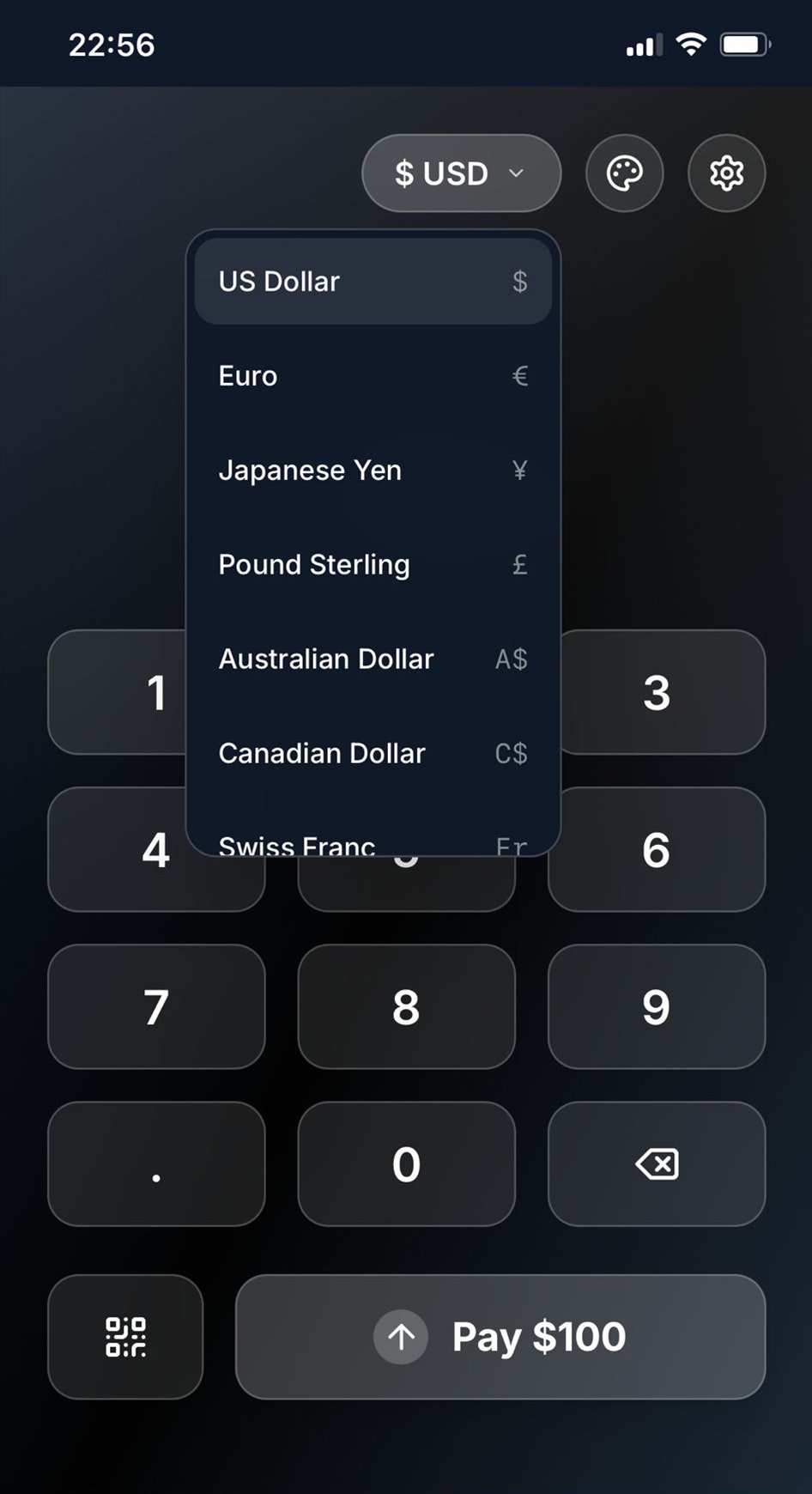This screenshot has height=1494, width=812.
Task: Tap Pay $100
Action: pos(500,1337)
